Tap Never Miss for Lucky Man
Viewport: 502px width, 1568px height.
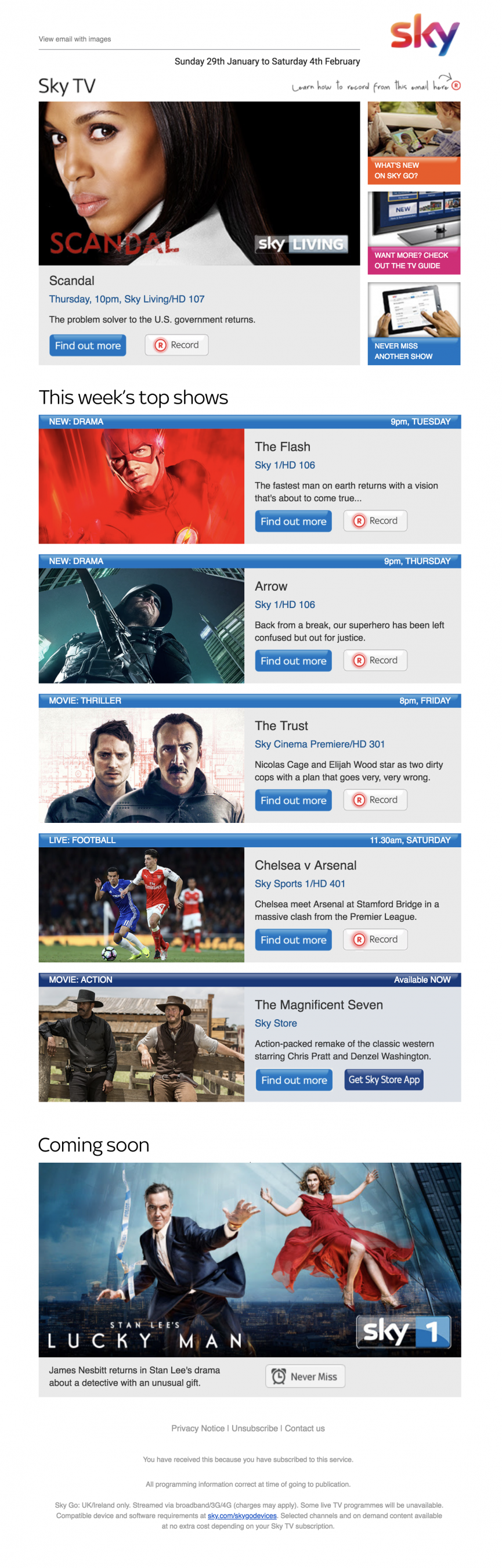coord(305,1376)
